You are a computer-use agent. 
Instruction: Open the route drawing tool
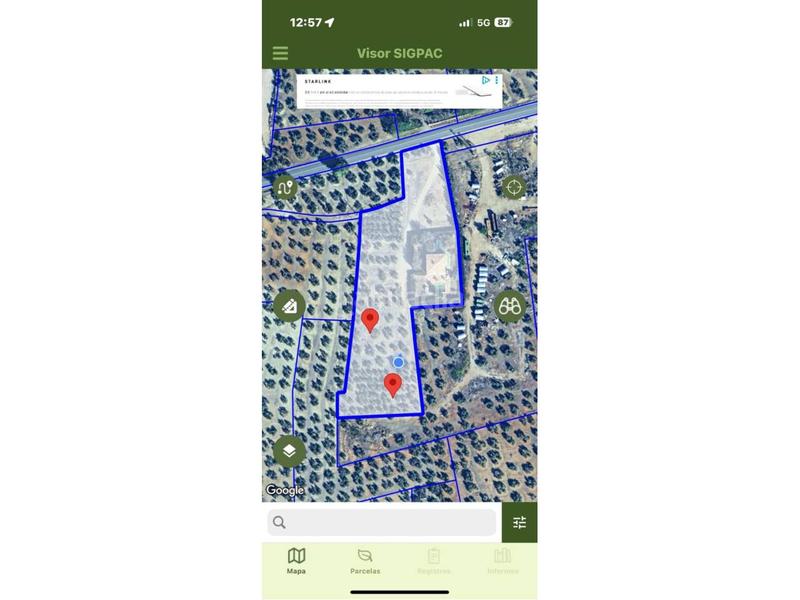point(285,187)
